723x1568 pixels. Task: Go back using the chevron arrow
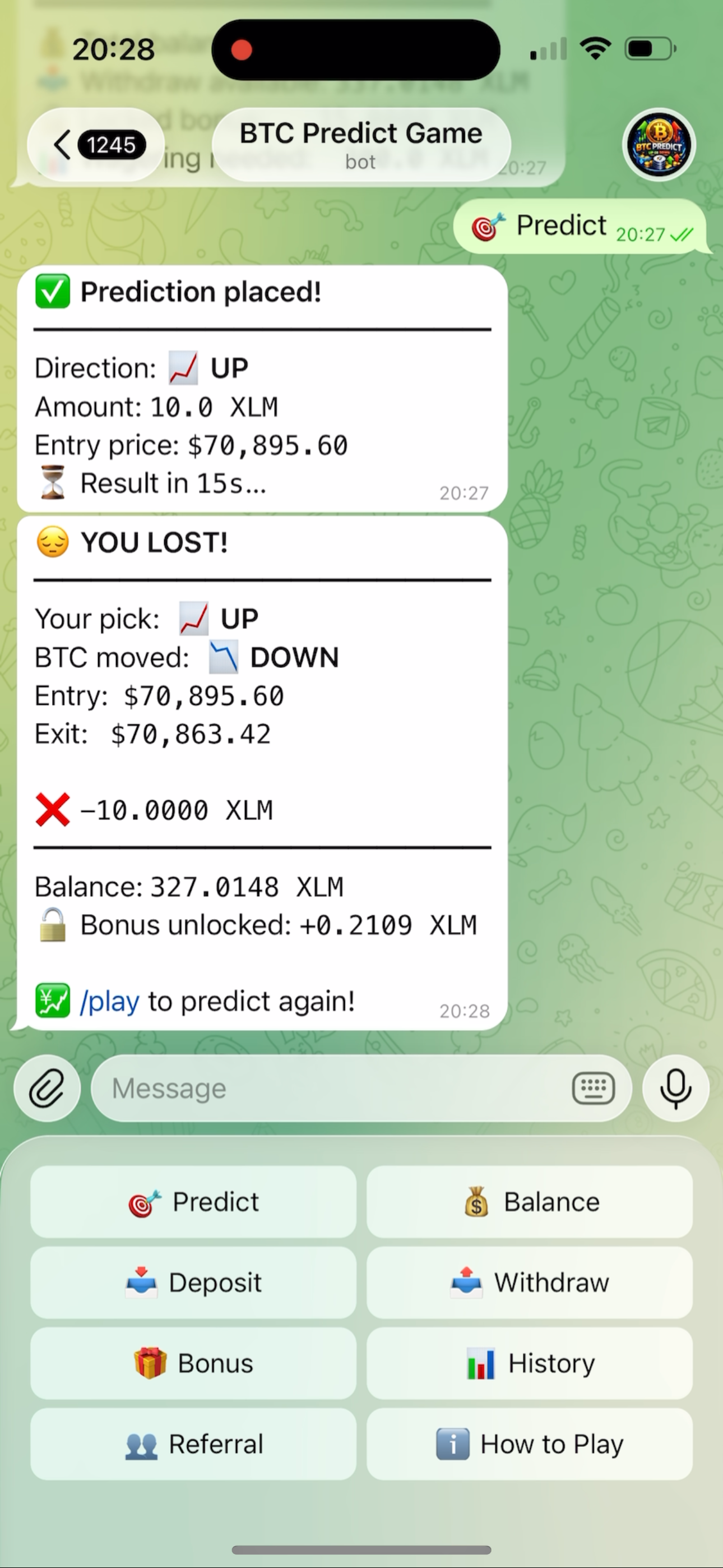(x=62, y=145)
